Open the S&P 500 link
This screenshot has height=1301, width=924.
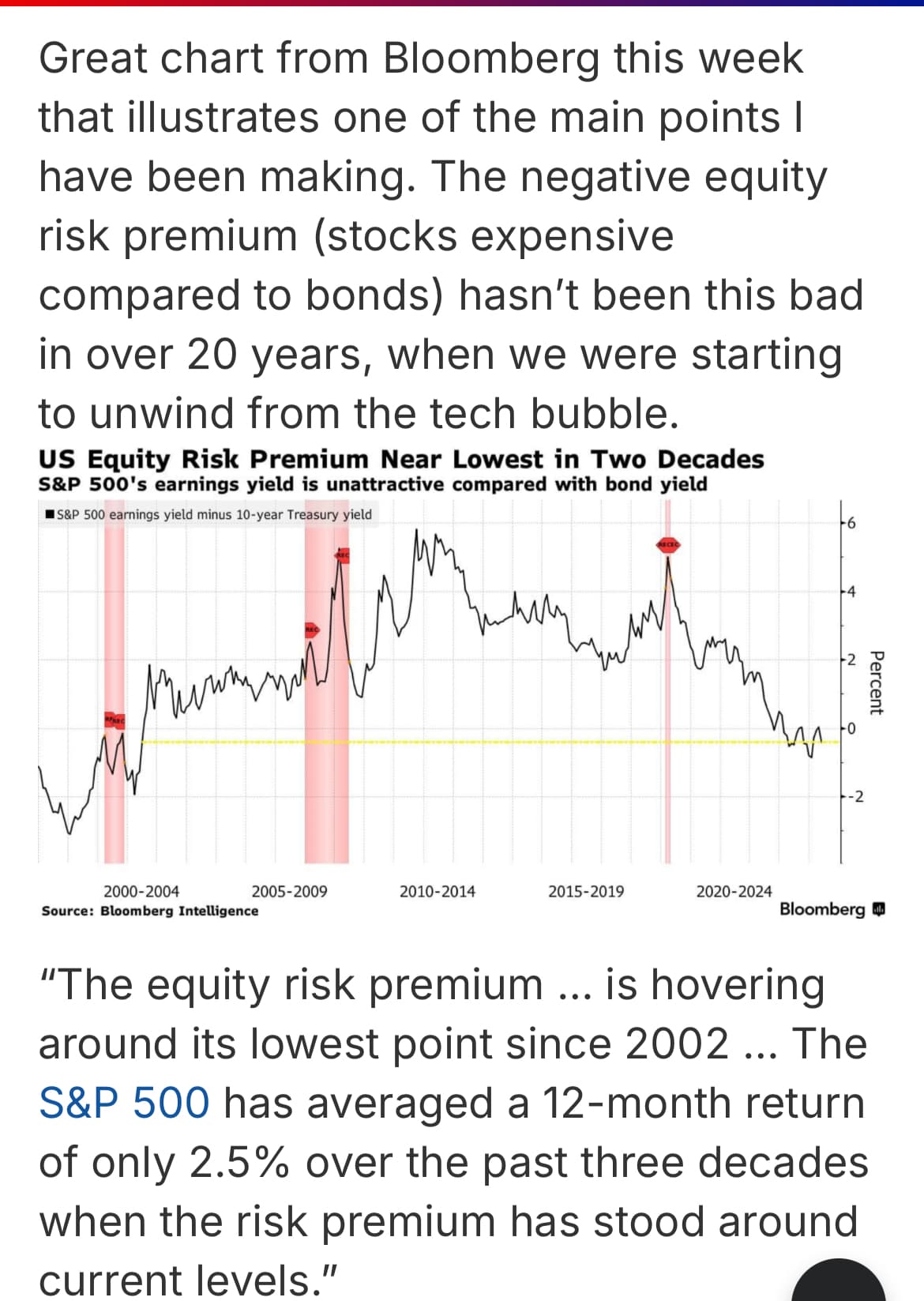point(125,1104)
